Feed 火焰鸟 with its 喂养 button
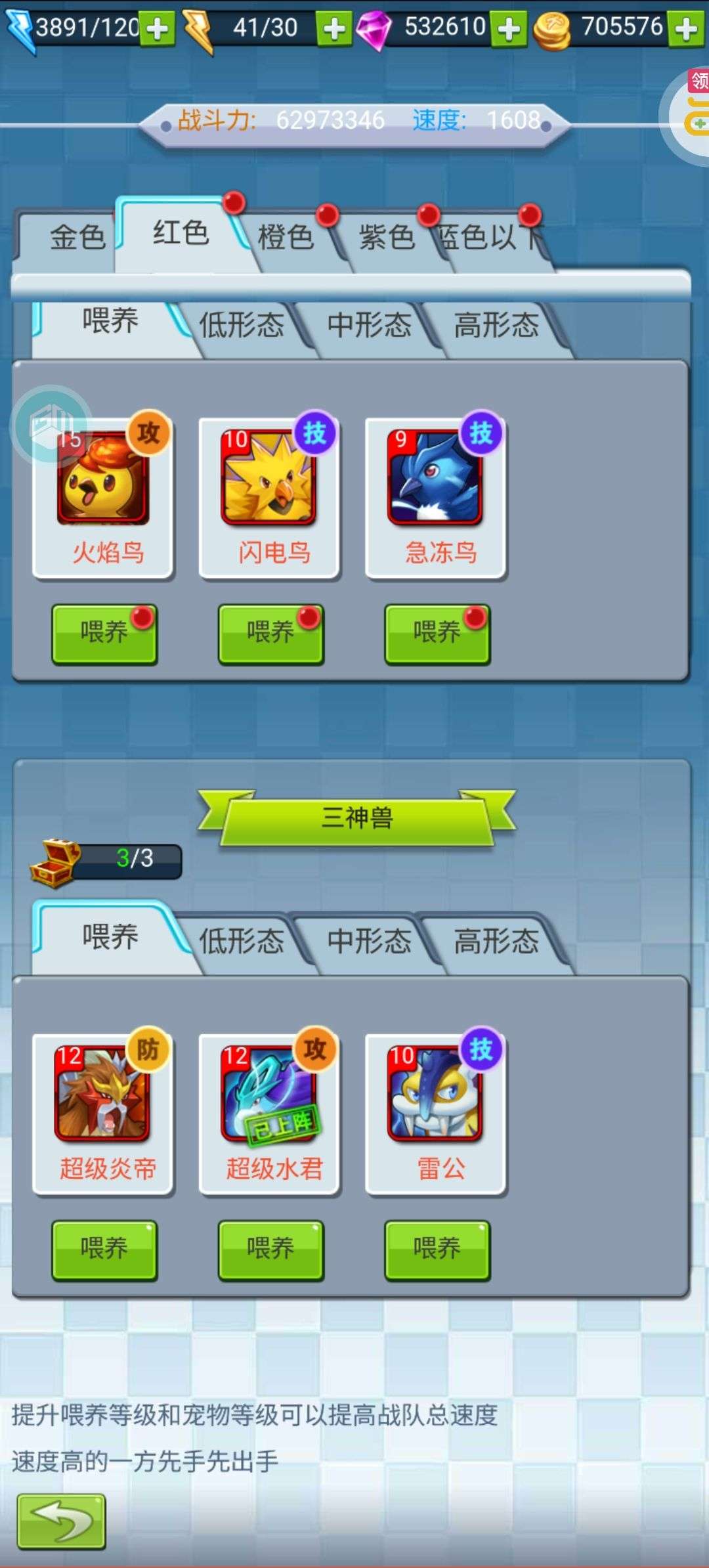The width and height of the screenshot is (709, 1568). click(x=104, y=633)
